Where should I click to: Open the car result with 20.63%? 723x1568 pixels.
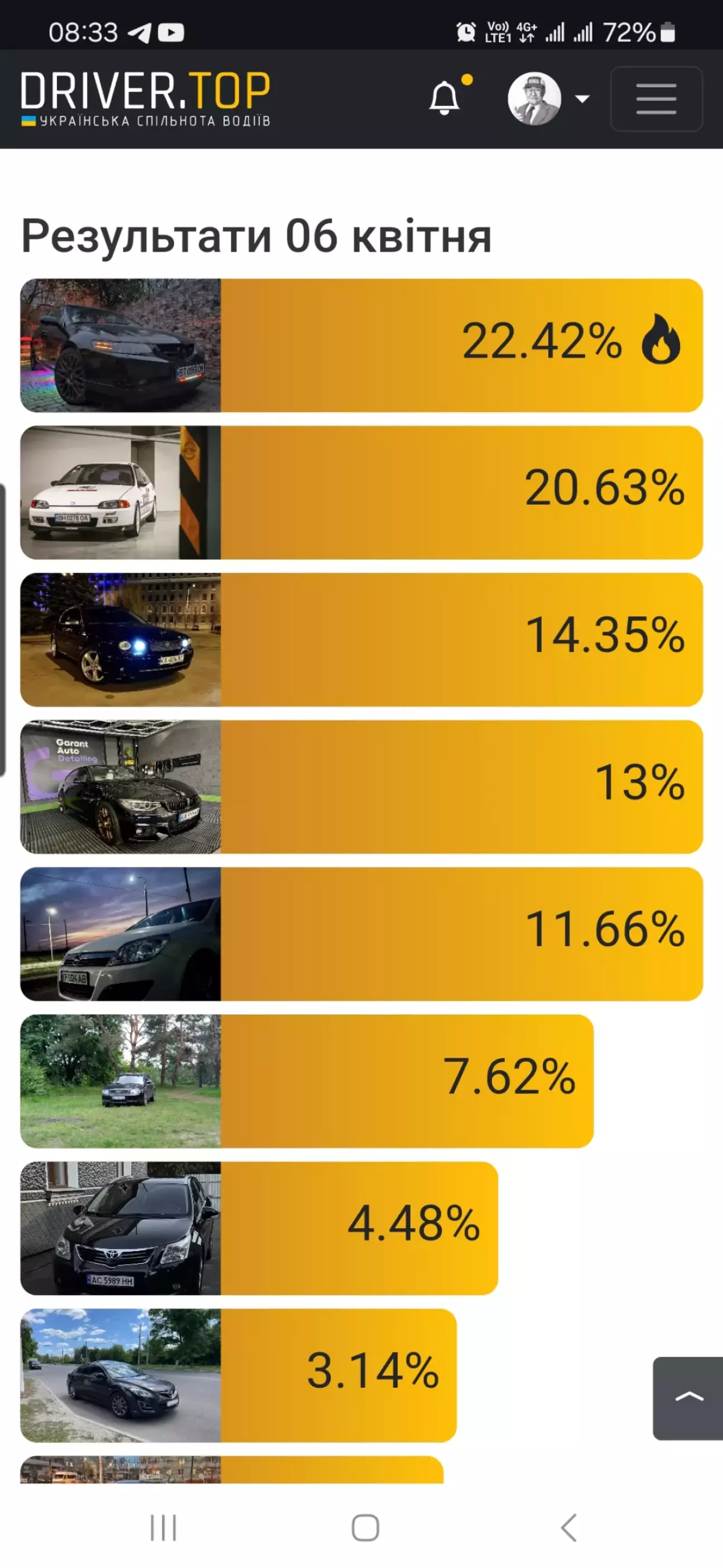click(361, 492)
